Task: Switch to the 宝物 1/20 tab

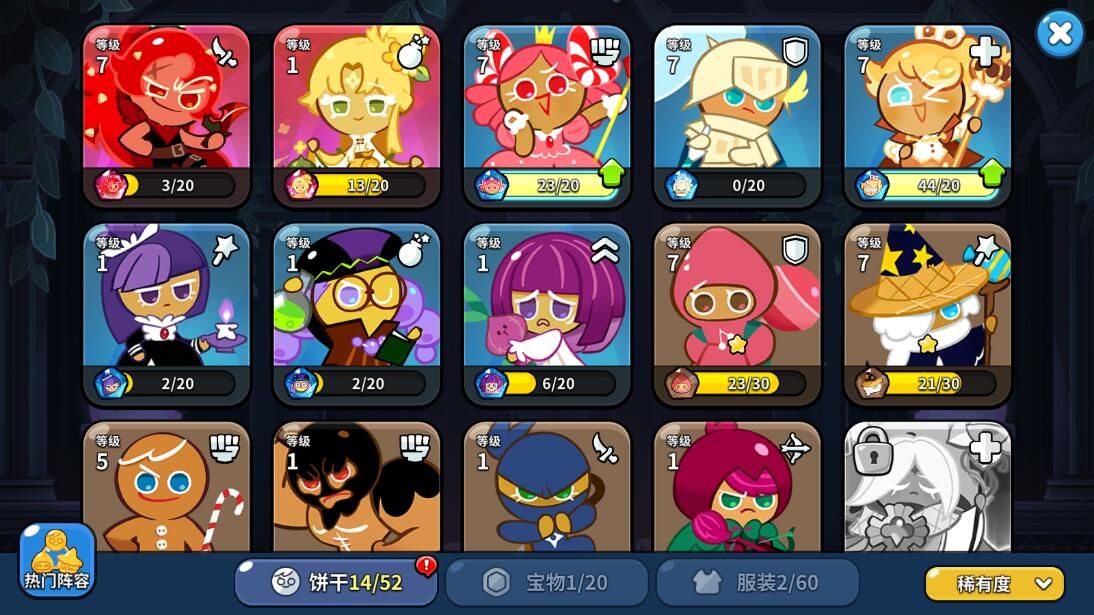Action: click(546, 582)
